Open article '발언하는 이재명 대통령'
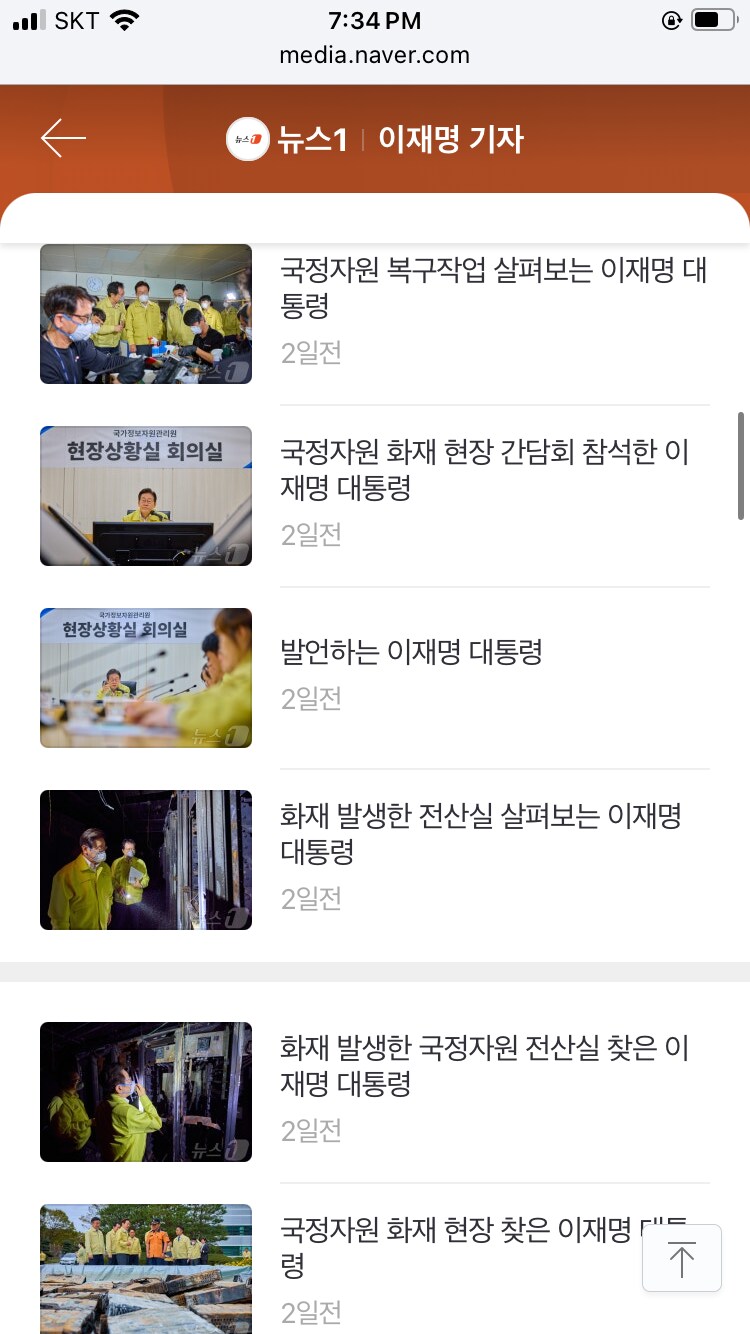Viewport: 750px width, 1334px height. click(411, 652)
